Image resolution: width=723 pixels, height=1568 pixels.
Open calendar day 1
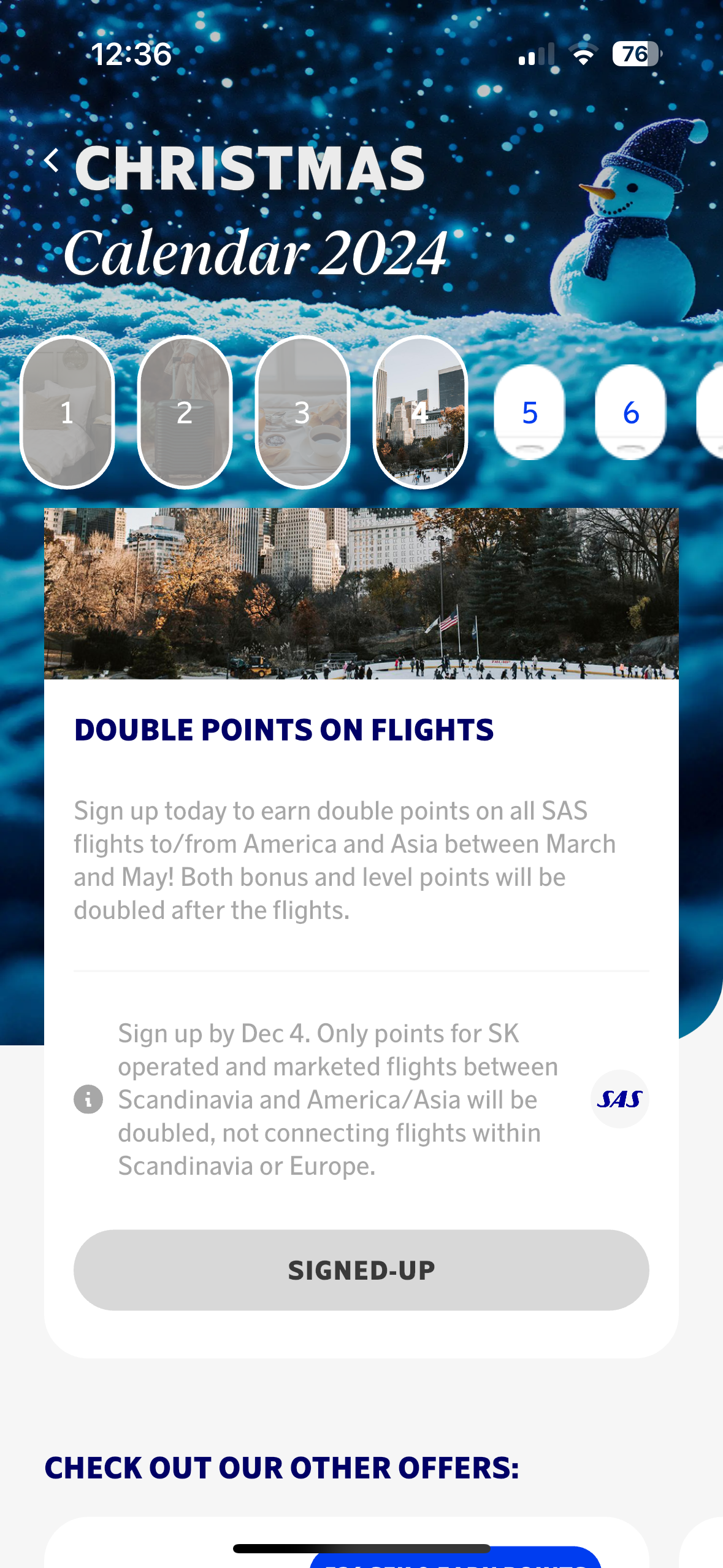pyautogui.click(x=67, y=412)
